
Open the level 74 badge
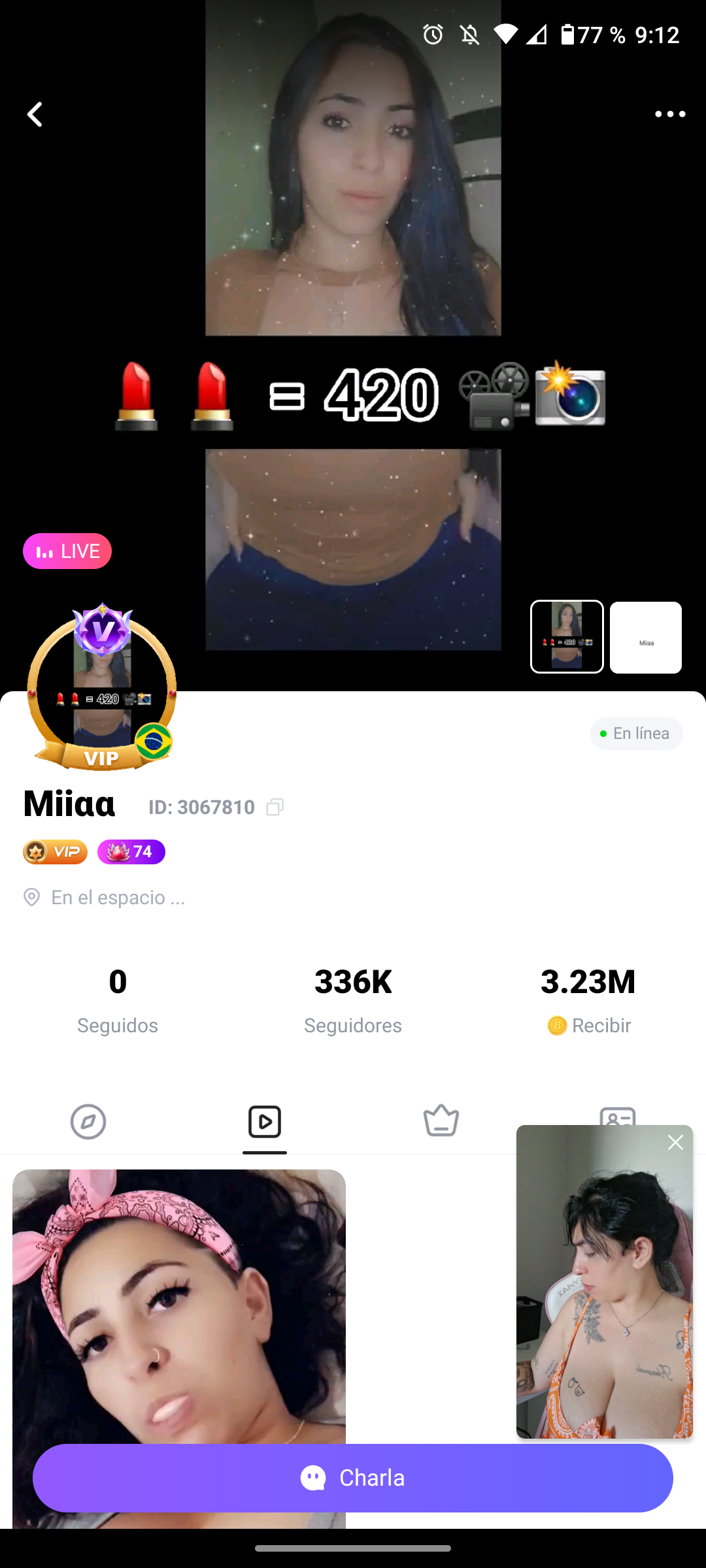(131, 852)
